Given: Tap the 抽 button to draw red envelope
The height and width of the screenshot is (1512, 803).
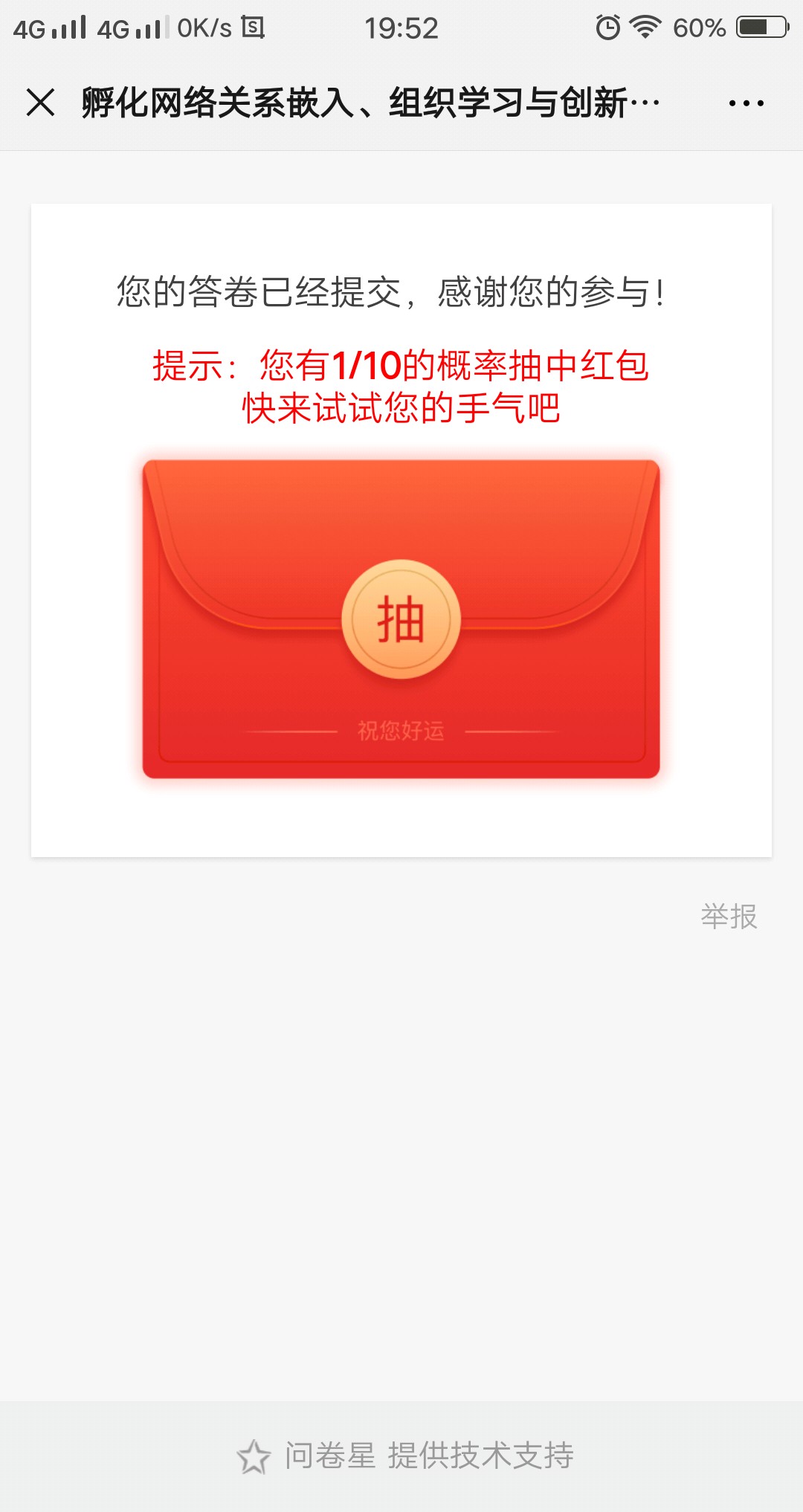Looking at the screenshot, I should 401,619.
